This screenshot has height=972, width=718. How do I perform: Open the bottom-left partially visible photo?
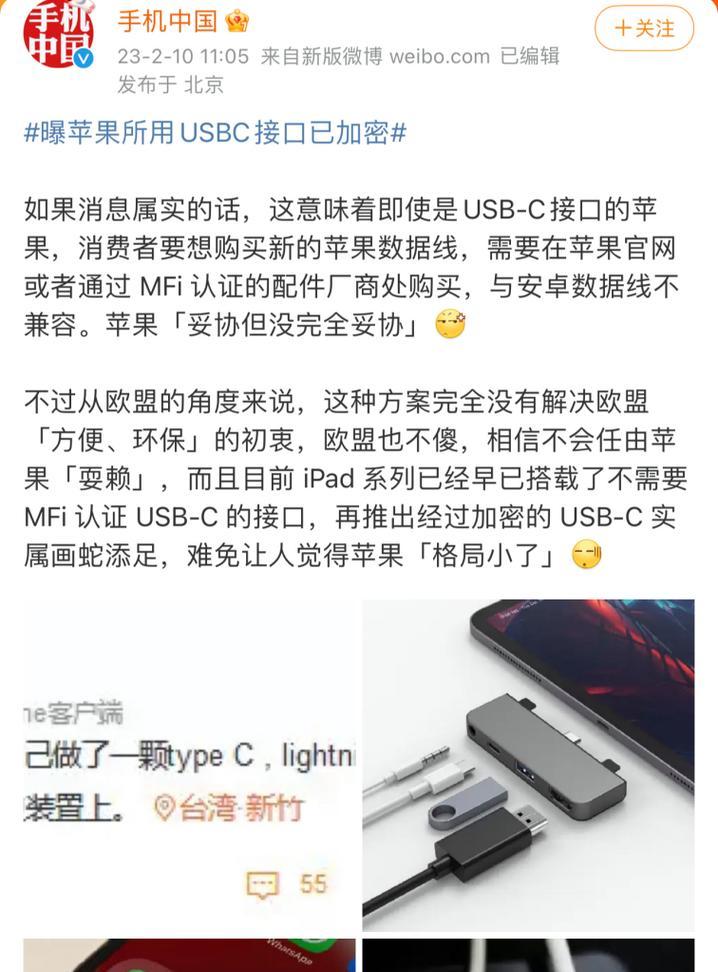[x=189, y=955]
